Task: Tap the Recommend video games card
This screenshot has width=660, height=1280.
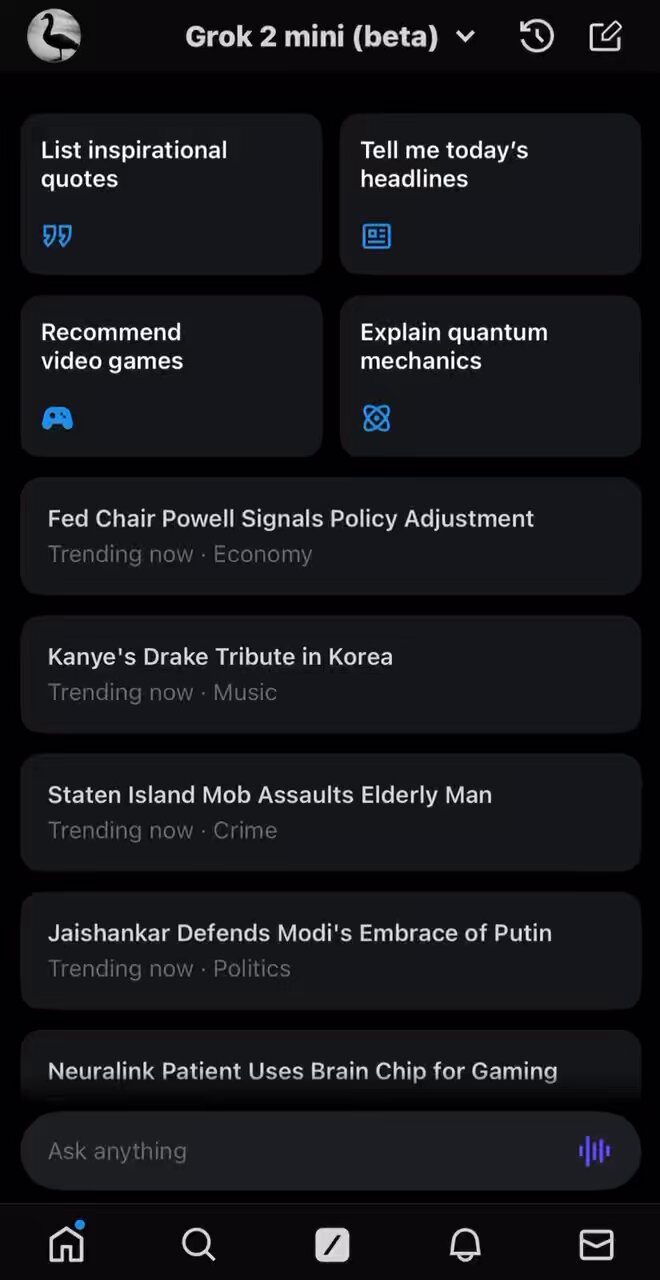Action: click(171, 375)
